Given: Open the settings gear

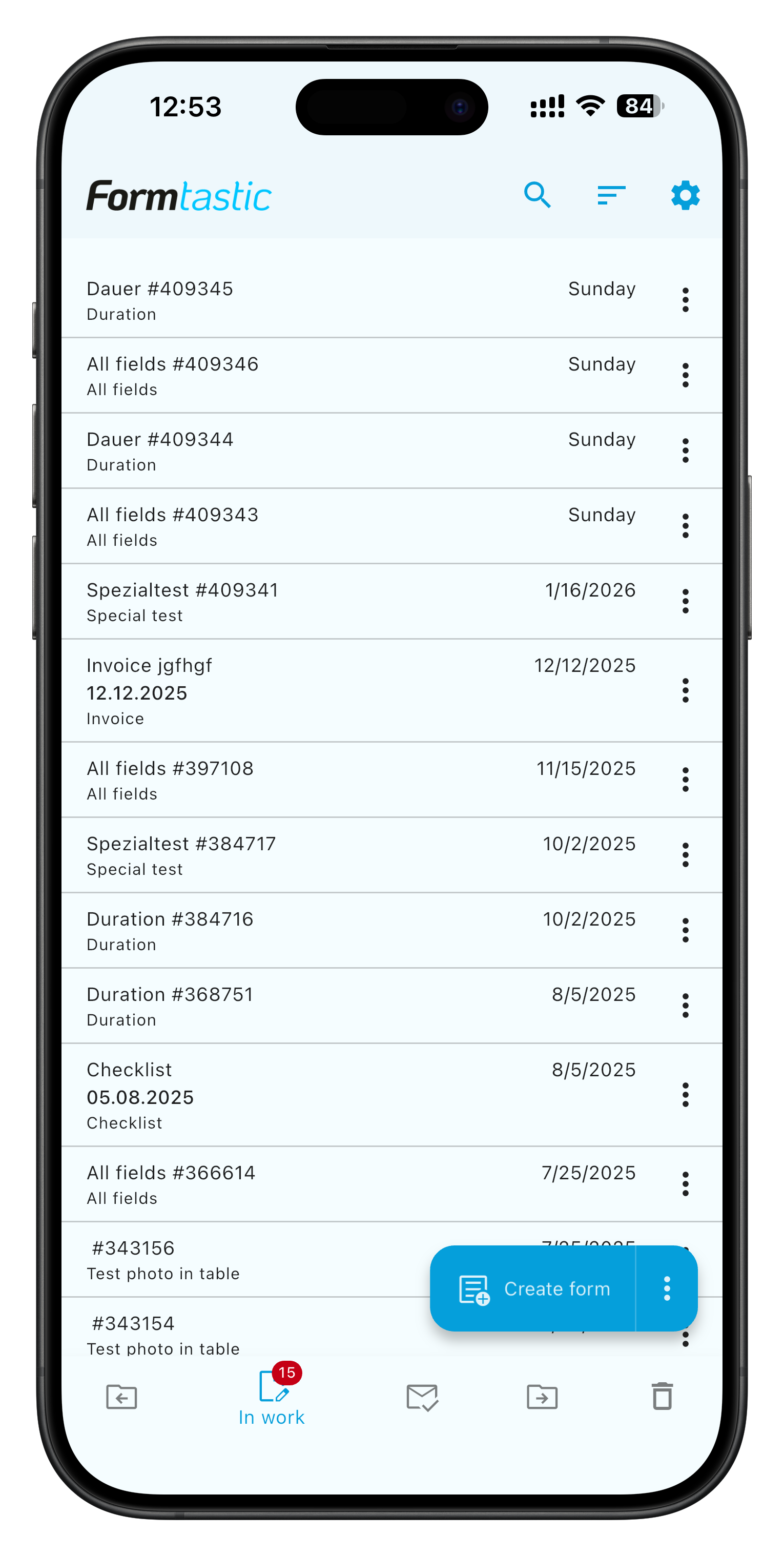Looking at the screenshot, I should [685, 195].
